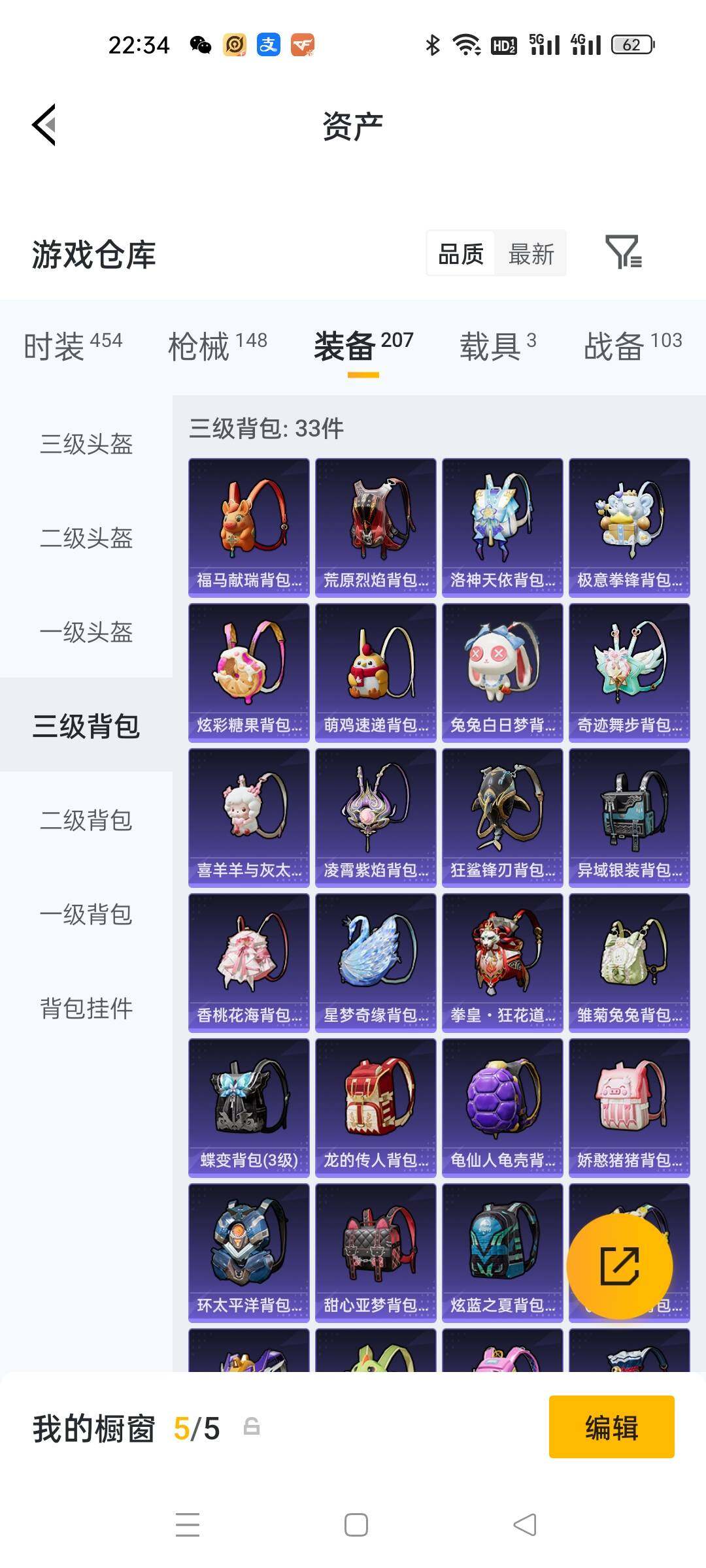Tap the share floating button
This screenshot has width=706, height=1568.
[620, 1266]
